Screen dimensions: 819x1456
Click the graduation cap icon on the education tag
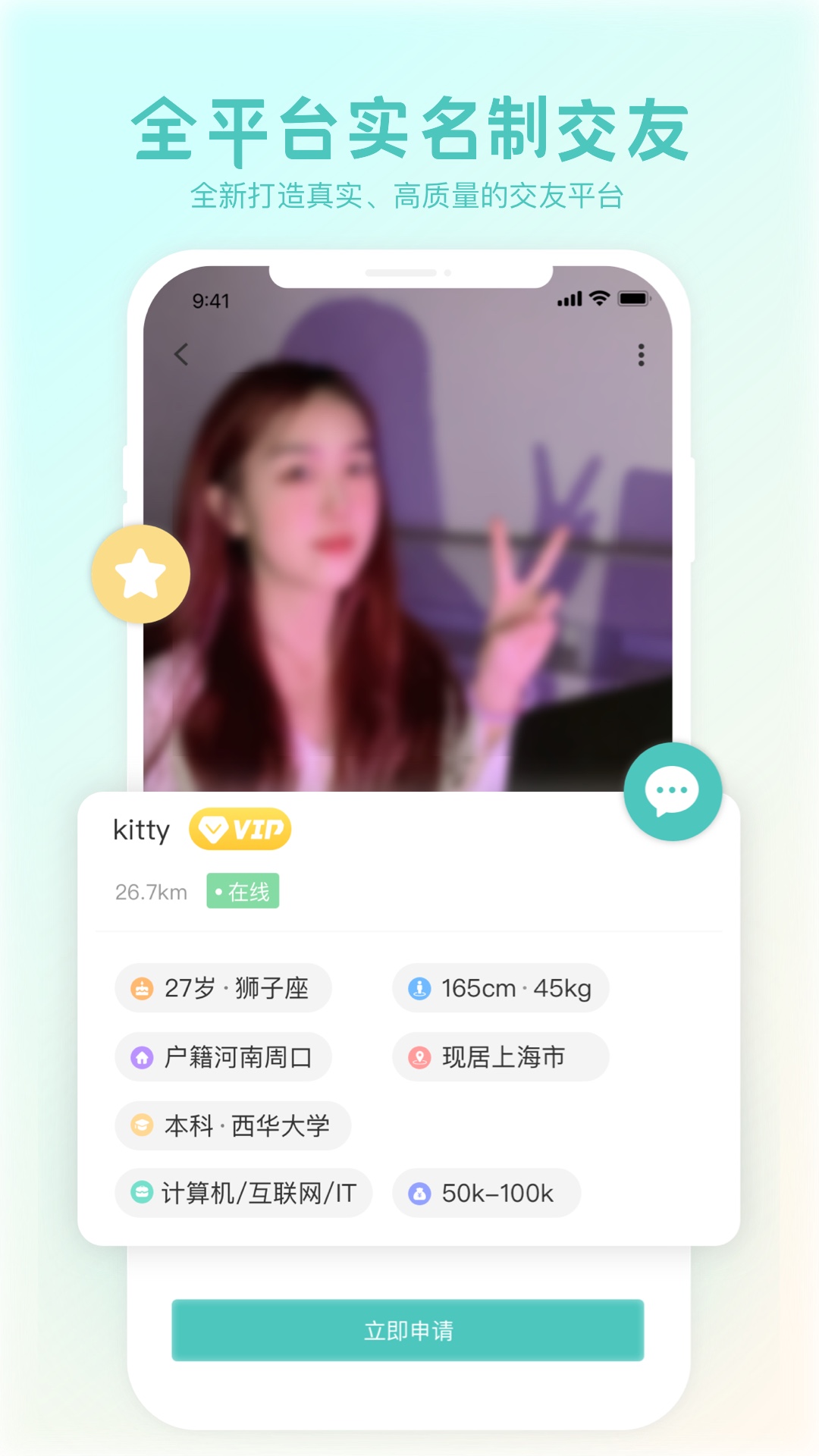click(x=141, y=1126)
